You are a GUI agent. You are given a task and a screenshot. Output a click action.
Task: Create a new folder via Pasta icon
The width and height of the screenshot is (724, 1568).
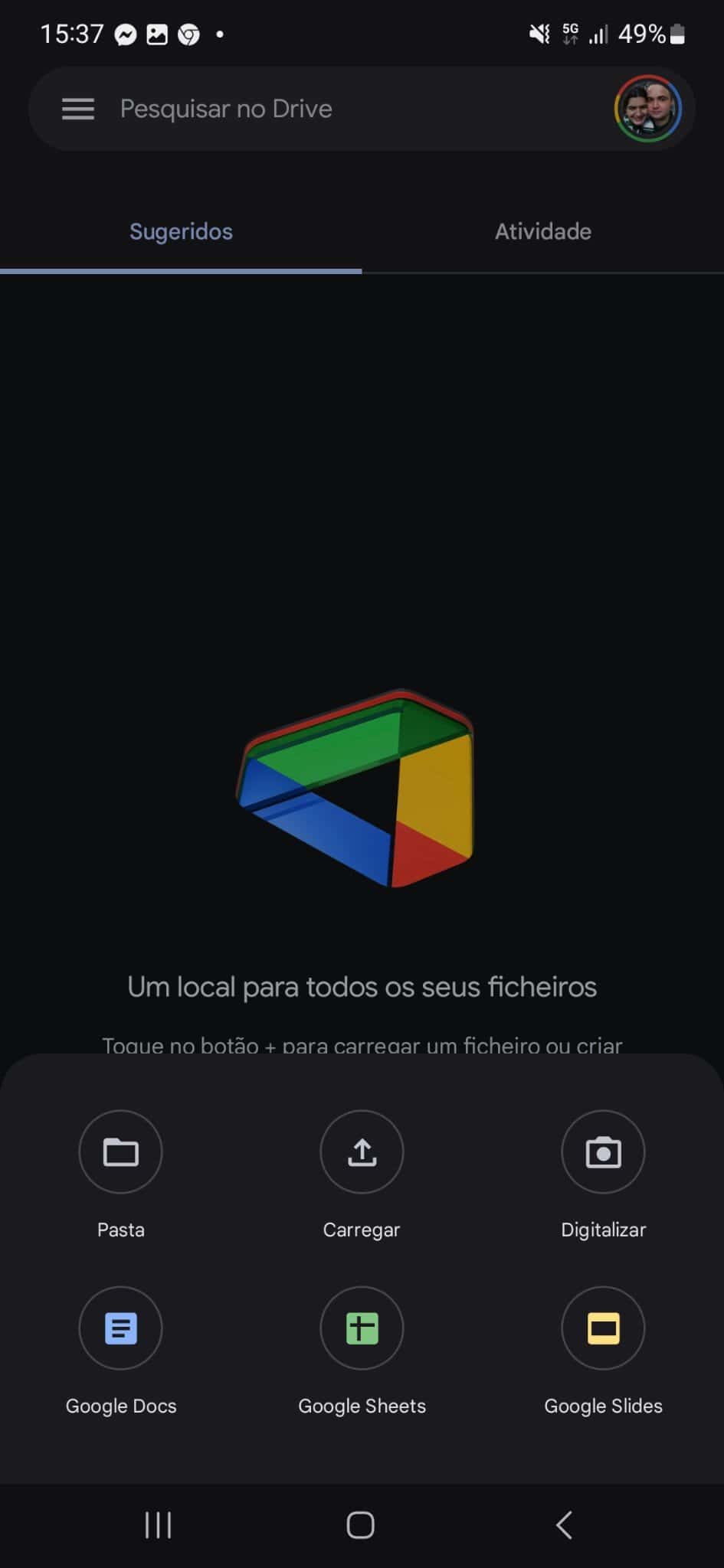(120, 1151)
